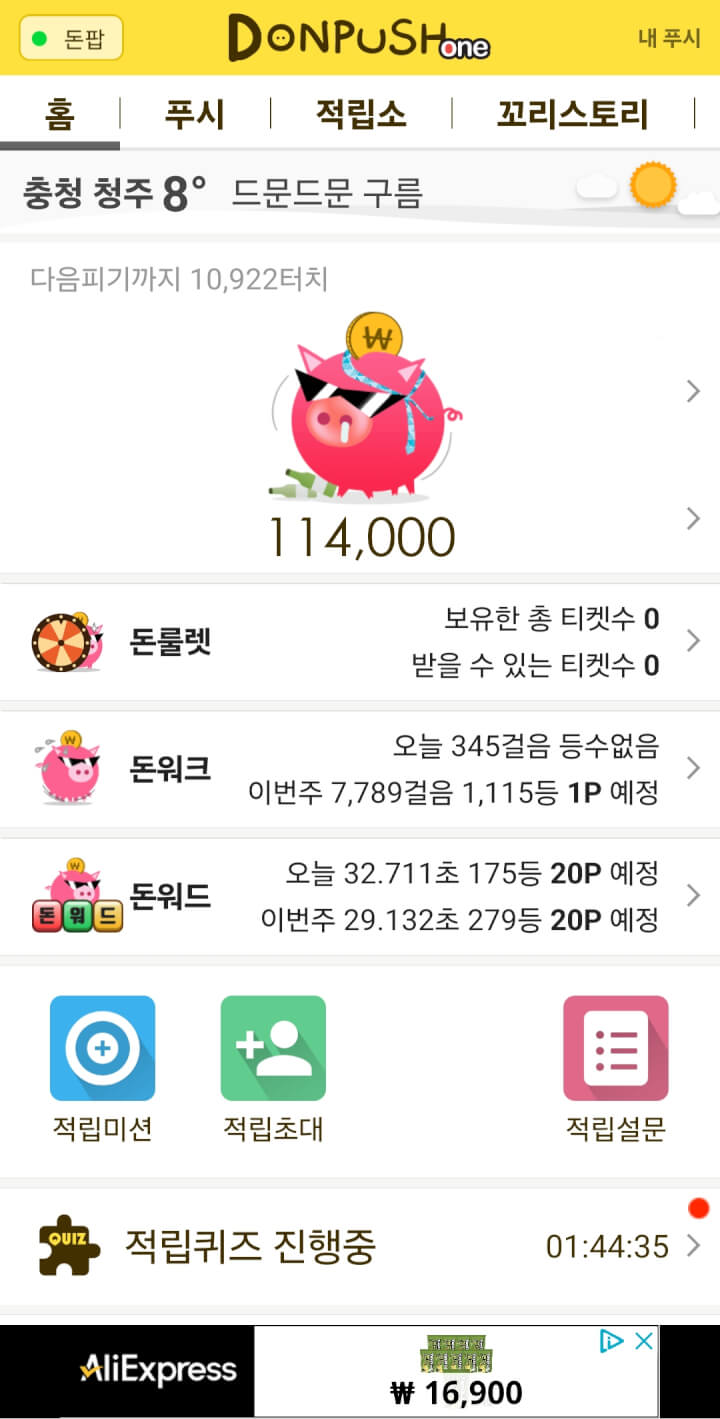Open 적립초대 to invite friends
The image size is (720, 1419).
pos(273,1067)
